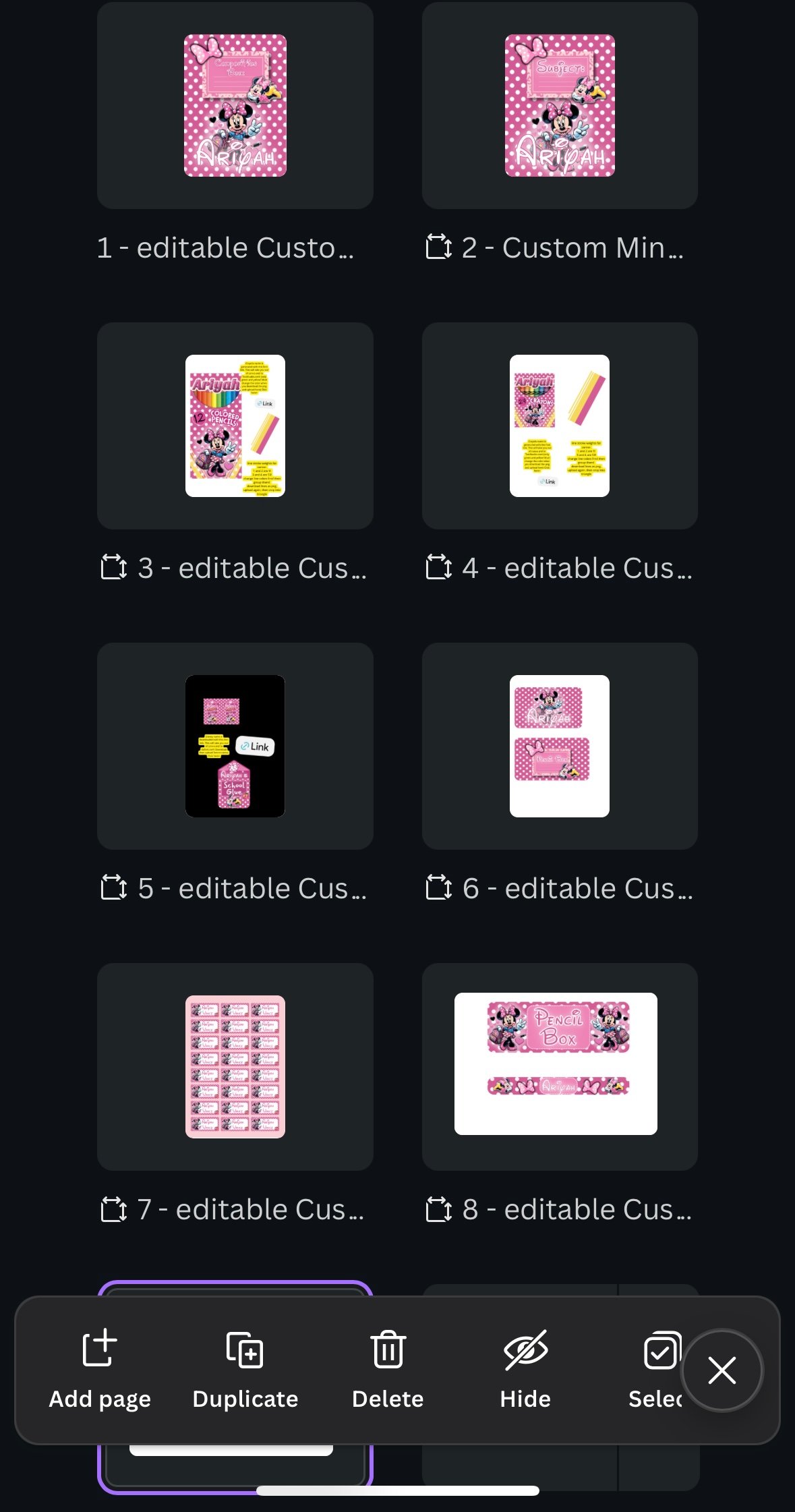Screen dimensions: 795x1512
Task: Open page 5 school glue design
Action: click(x=235, y=746)
